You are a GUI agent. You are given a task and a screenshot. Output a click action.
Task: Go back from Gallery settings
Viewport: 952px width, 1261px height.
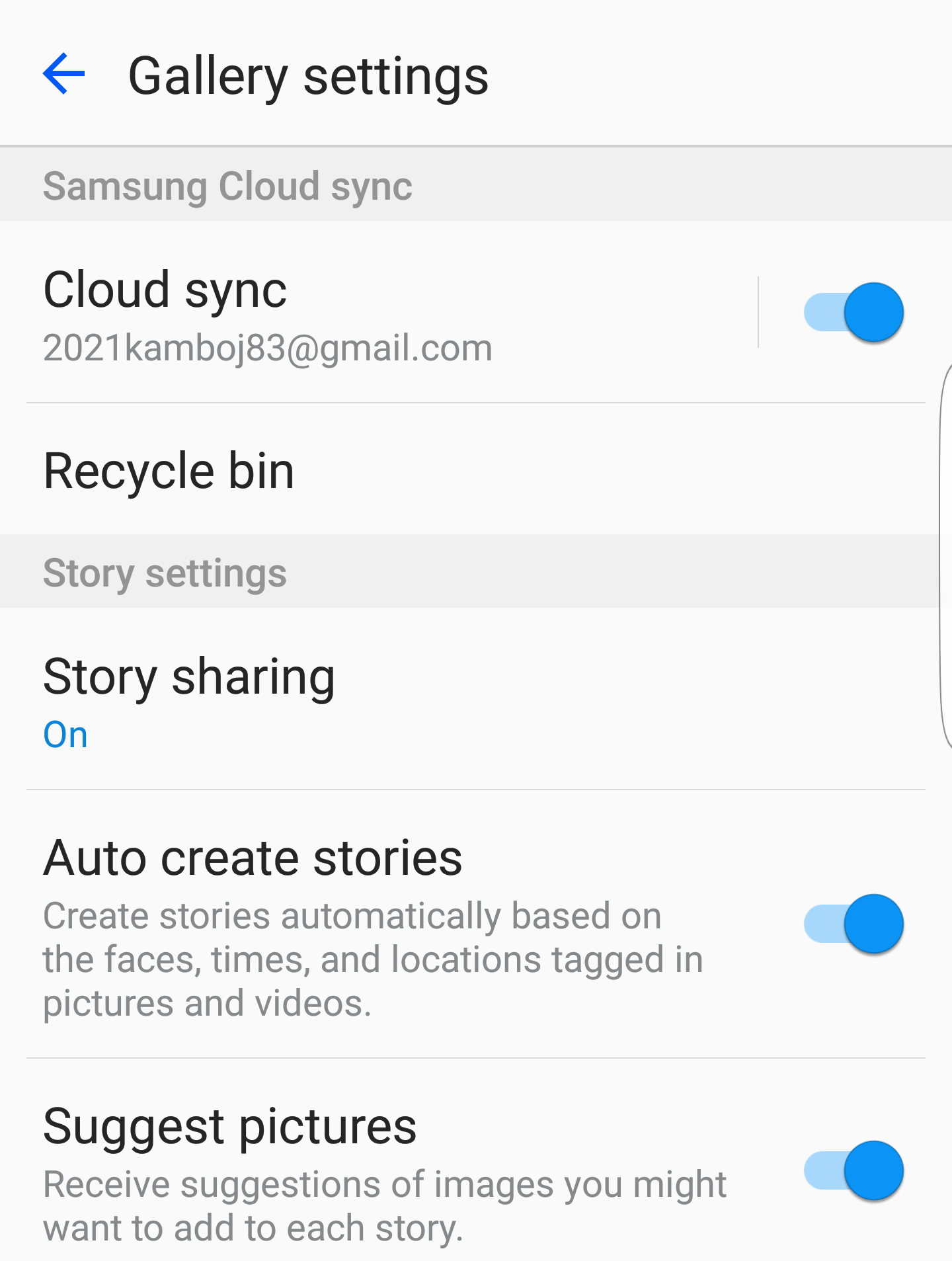[63, 74]
